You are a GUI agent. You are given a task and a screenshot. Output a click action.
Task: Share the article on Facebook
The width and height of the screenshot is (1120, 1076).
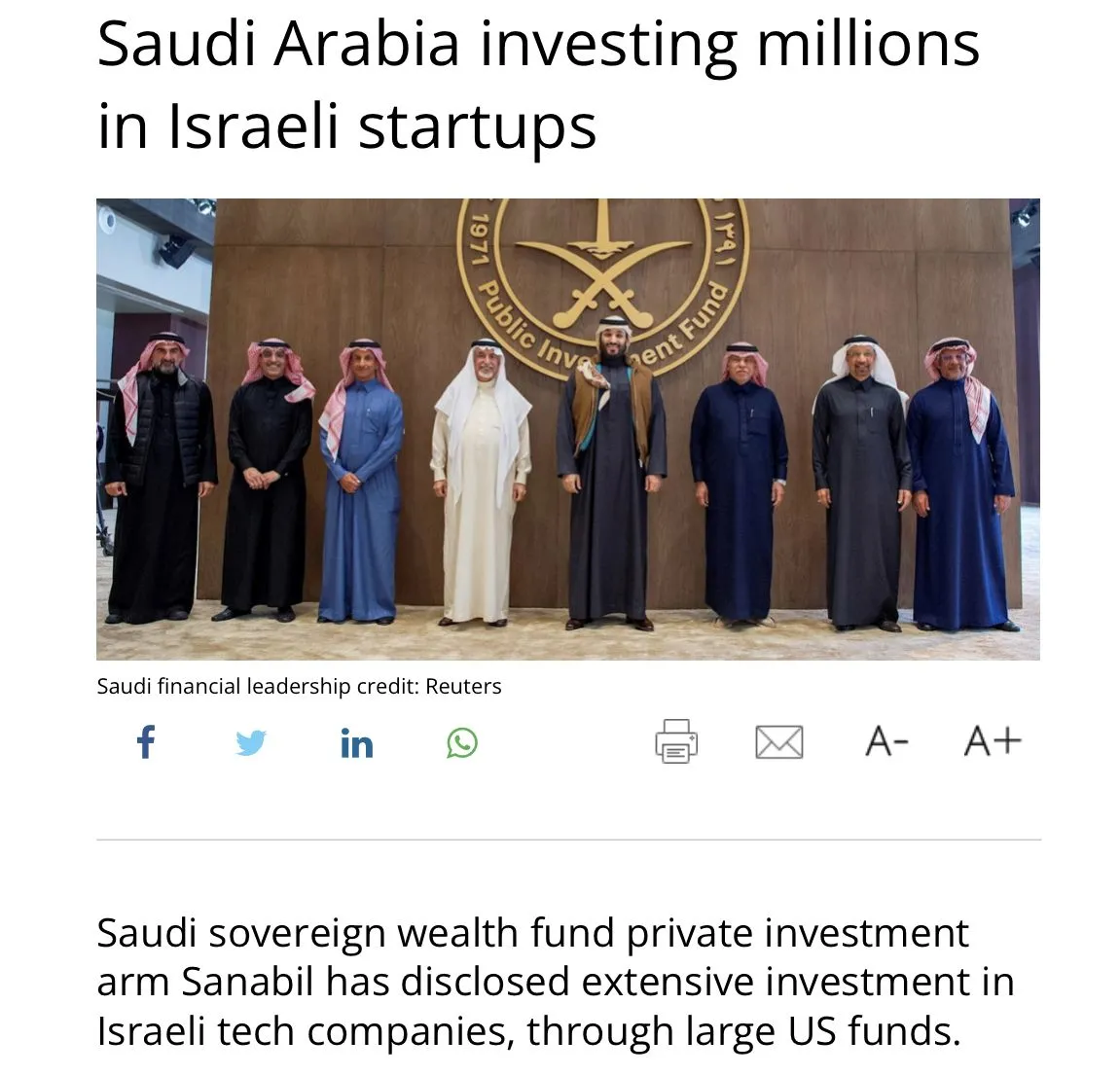pos(146,742)
